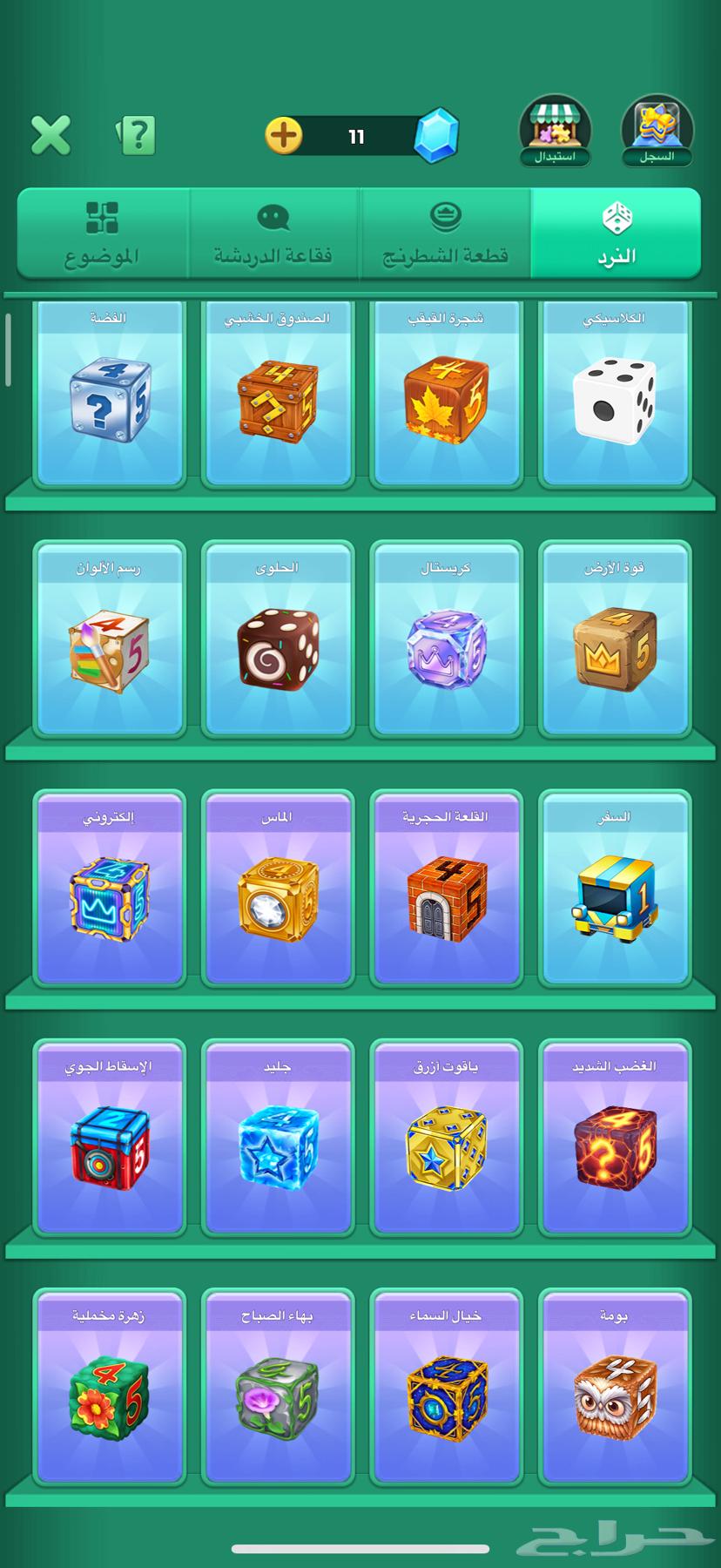Screen dimensions: 721x1568
Task: Pick the جليد ice dice
Action: pyautogui.click(x=278, y=1139)
